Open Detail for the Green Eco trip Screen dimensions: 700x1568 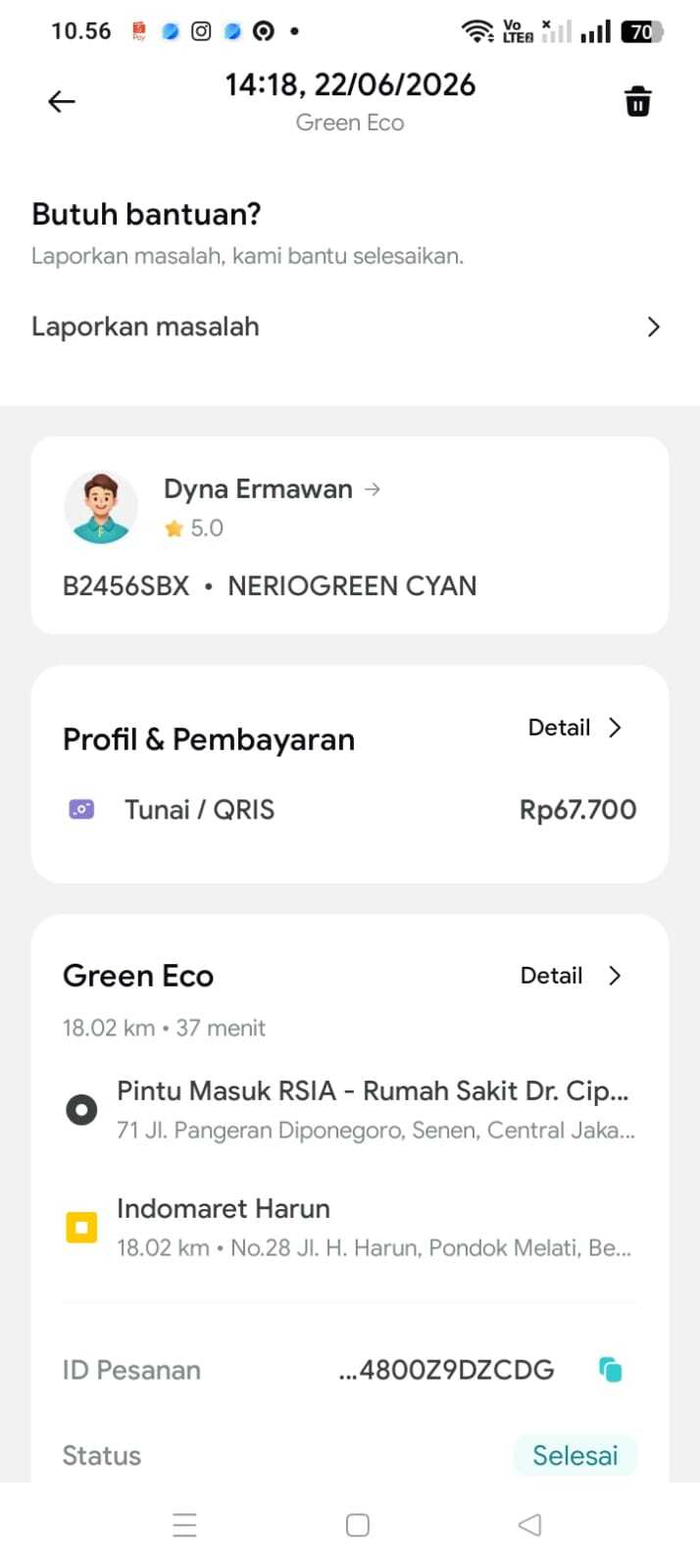coord(571,976)
